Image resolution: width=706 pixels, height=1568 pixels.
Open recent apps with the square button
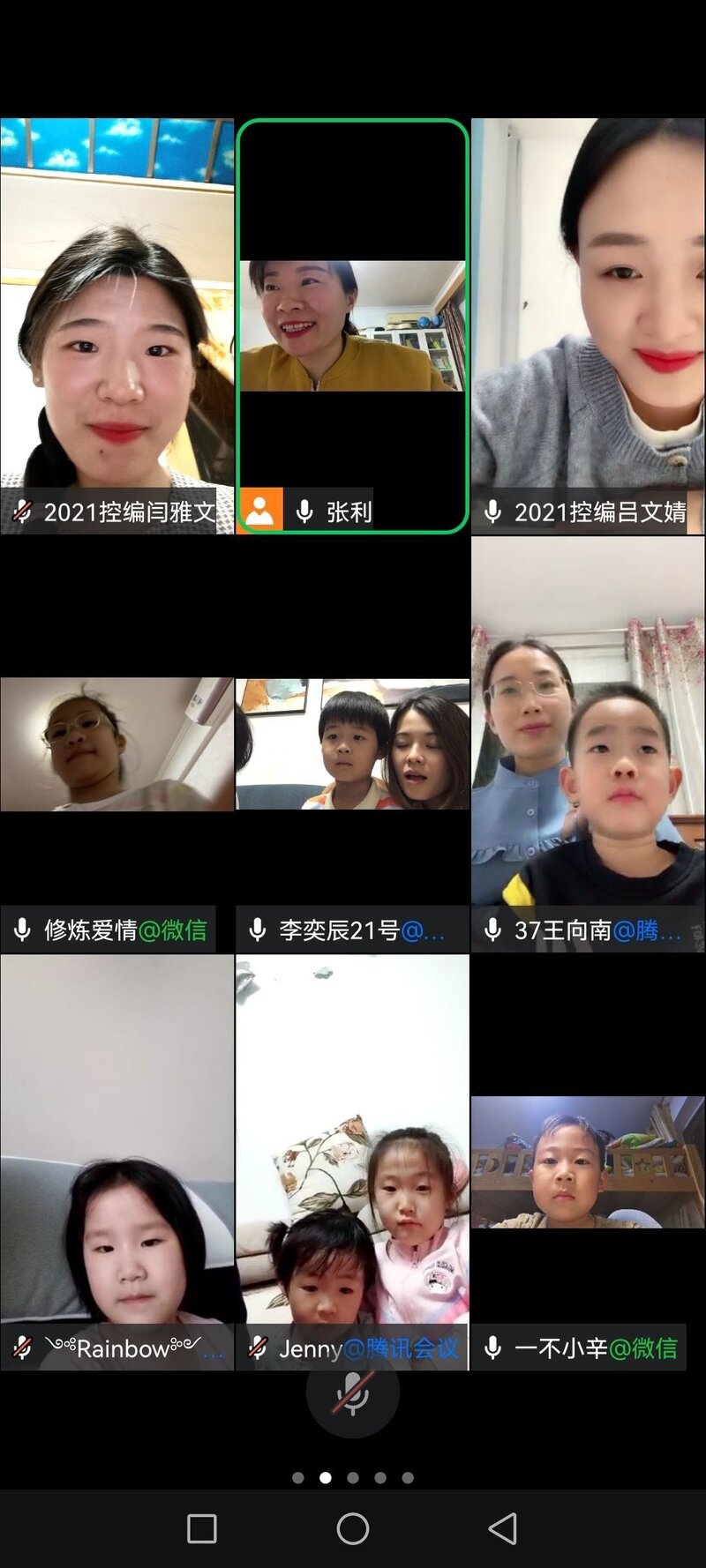coord(202,1528)
